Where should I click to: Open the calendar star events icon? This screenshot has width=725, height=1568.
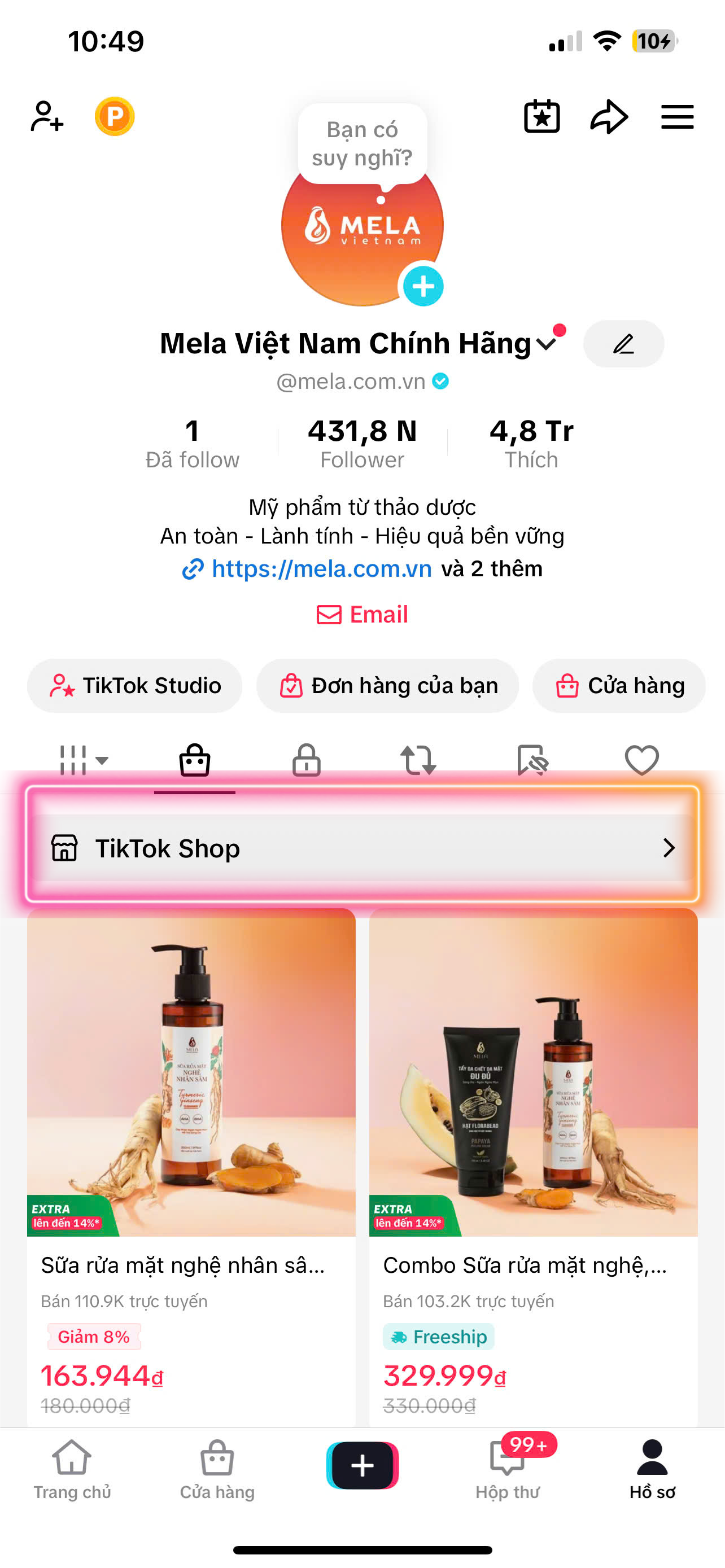[541, 116]
